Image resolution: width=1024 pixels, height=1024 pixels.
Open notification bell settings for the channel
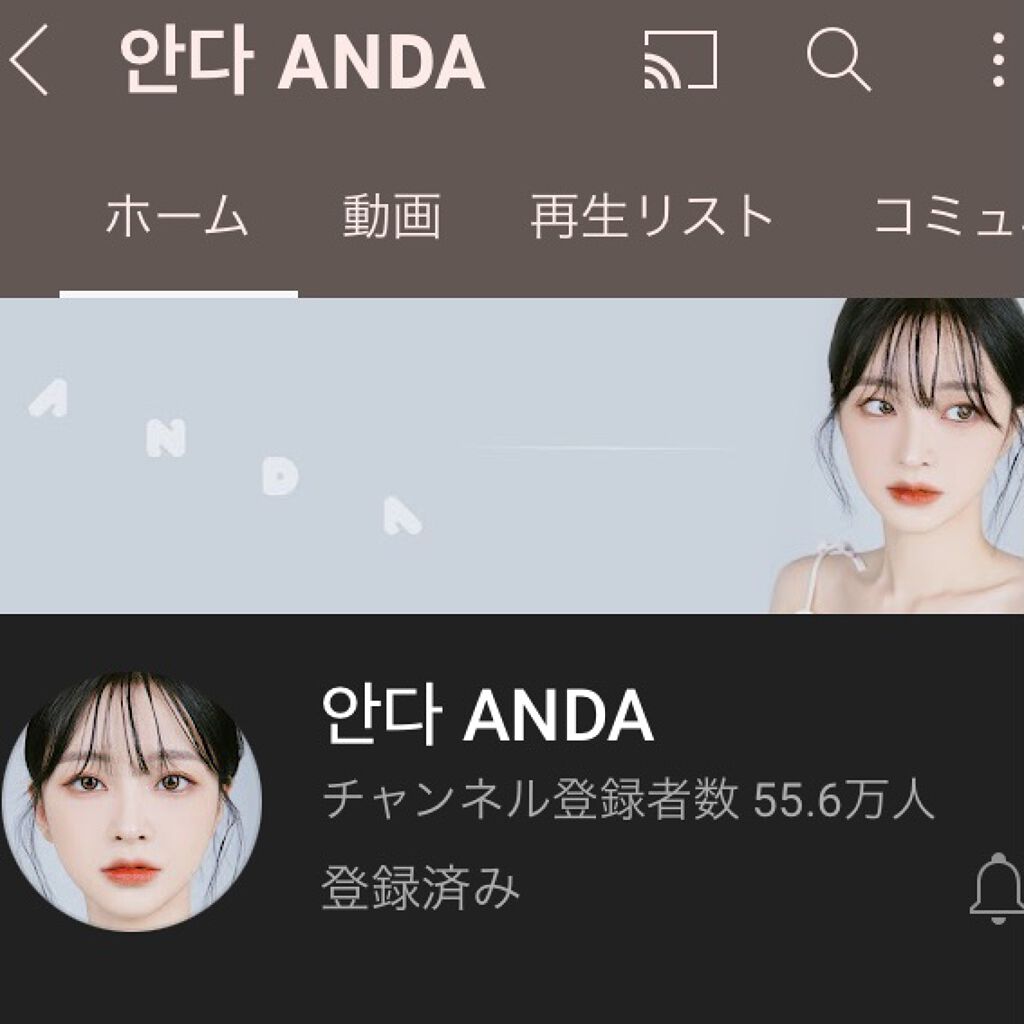coord(997,888)
